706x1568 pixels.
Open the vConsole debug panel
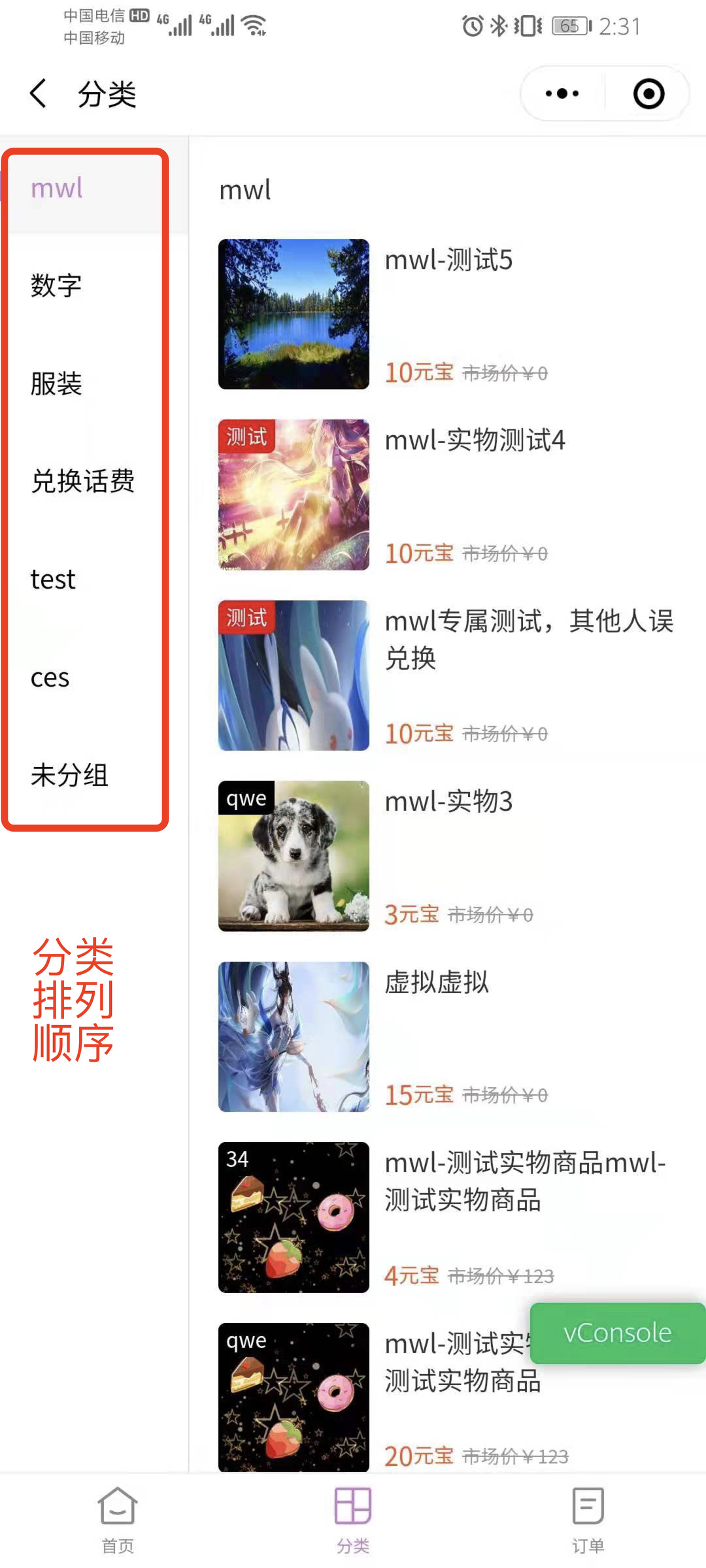618,1333
